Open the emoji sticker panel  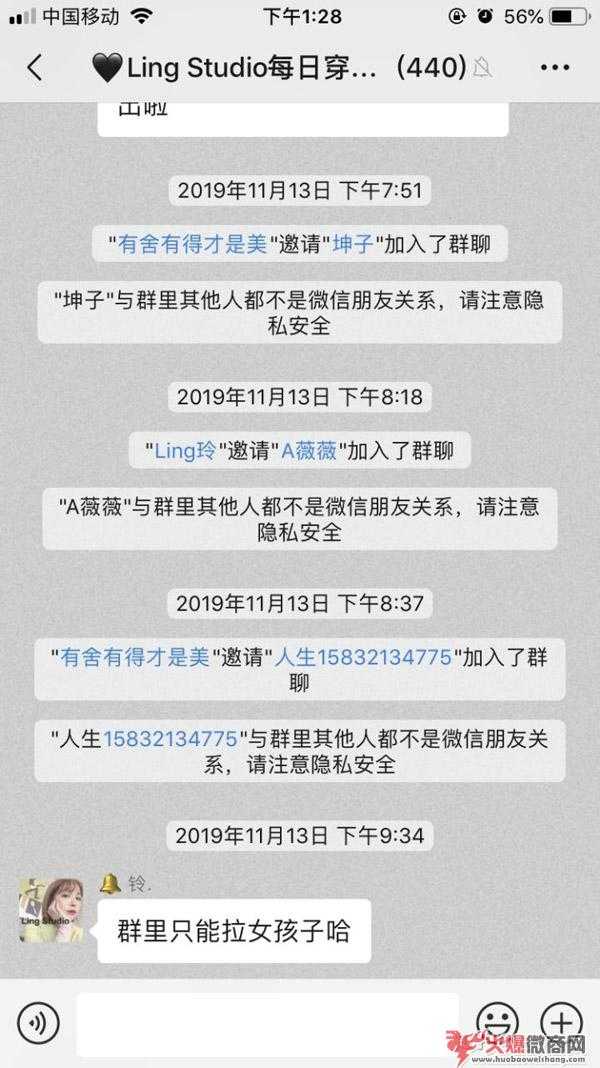tap(497, 1022)
